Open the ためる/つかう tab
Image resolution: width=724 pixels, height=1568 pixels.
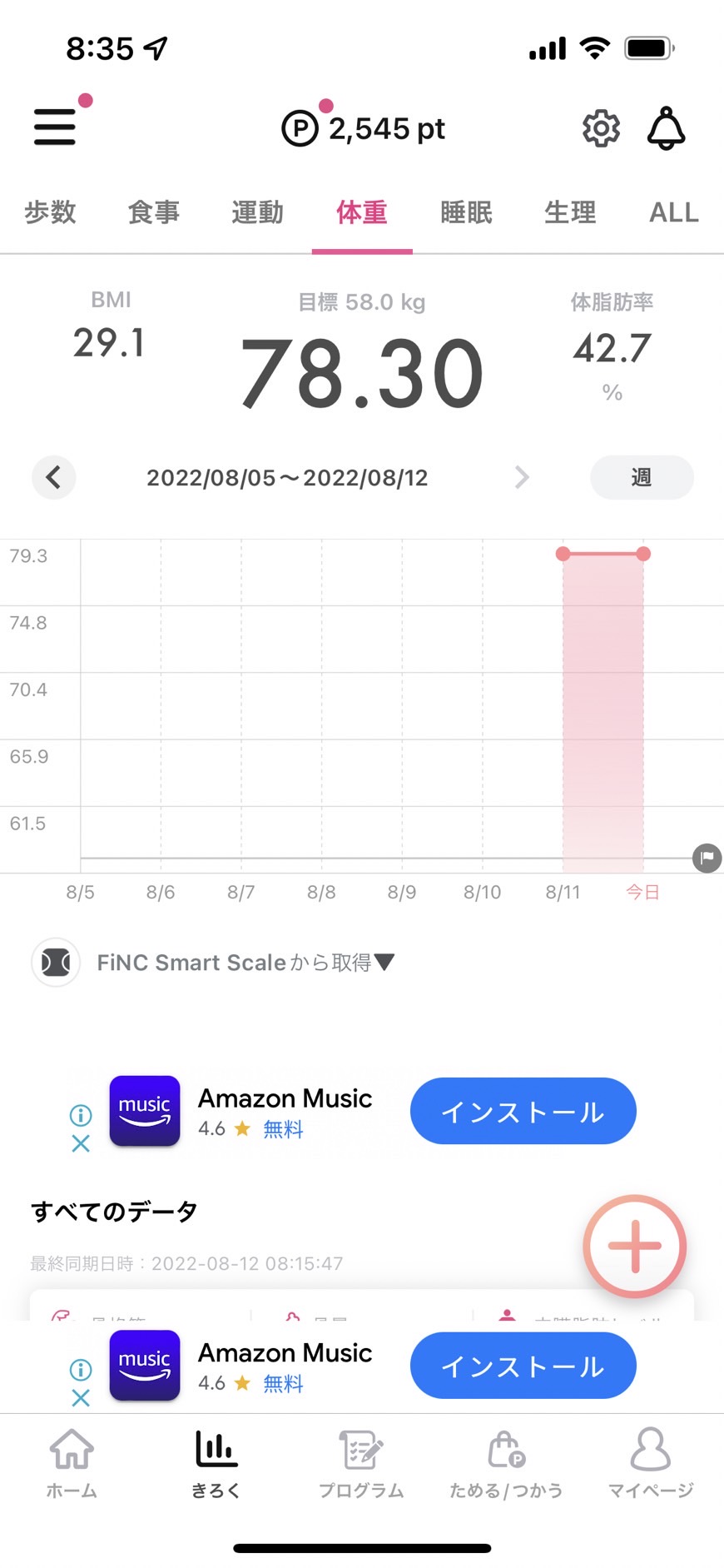tap(506, 1463)
